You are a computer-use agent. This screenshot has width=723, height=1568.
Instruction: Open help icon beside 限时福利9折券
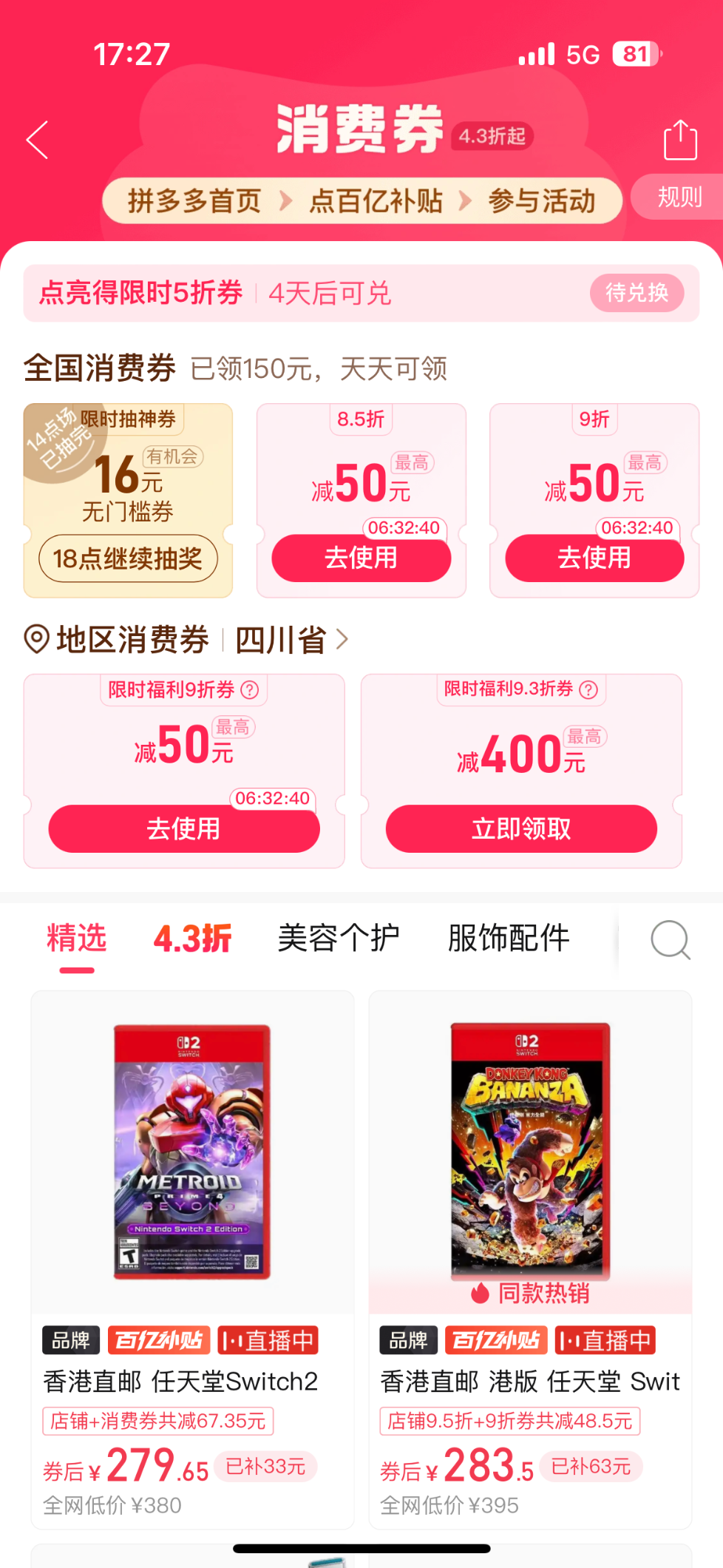click(250, 690)
